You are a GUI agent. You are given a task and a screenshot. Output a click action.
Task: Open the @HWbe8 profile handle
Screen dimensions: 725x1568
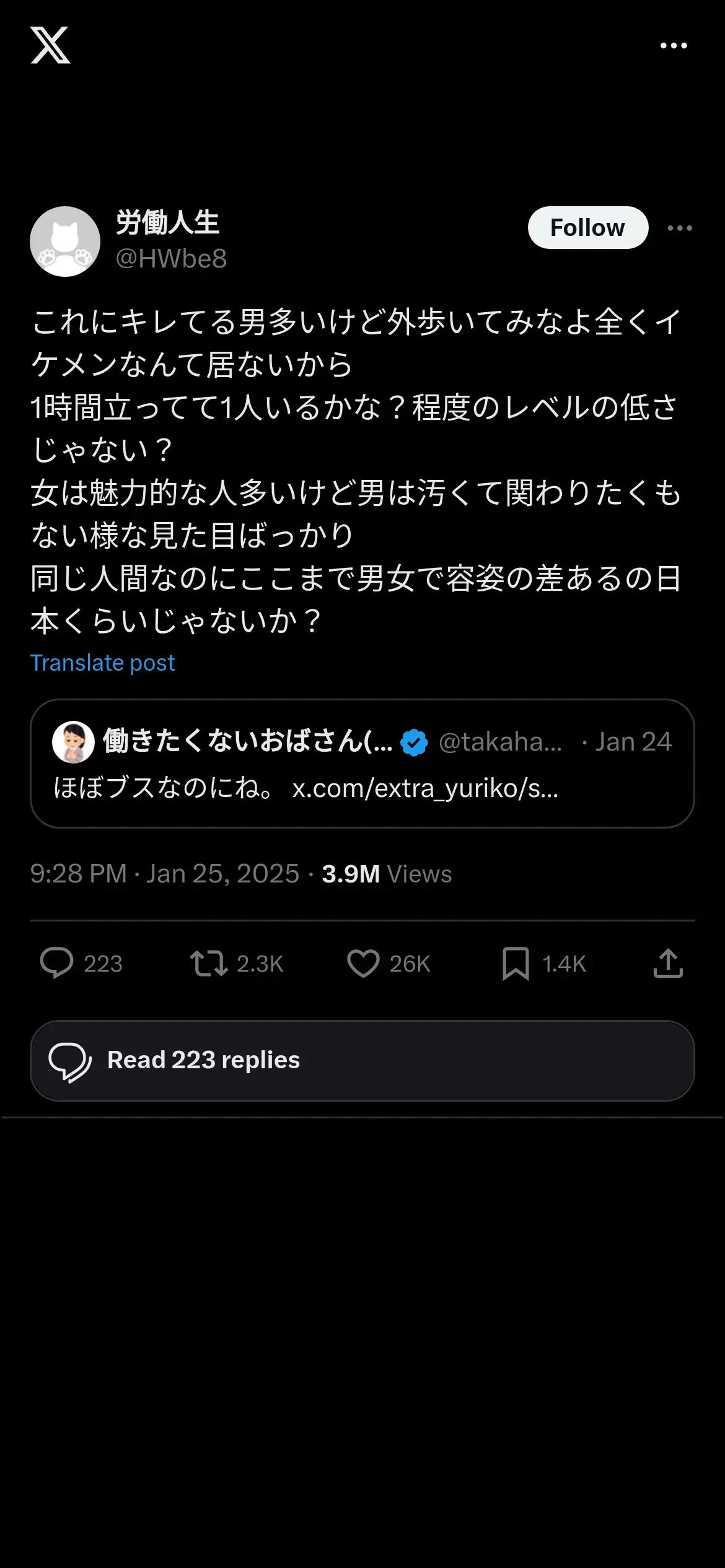[171, 259]
